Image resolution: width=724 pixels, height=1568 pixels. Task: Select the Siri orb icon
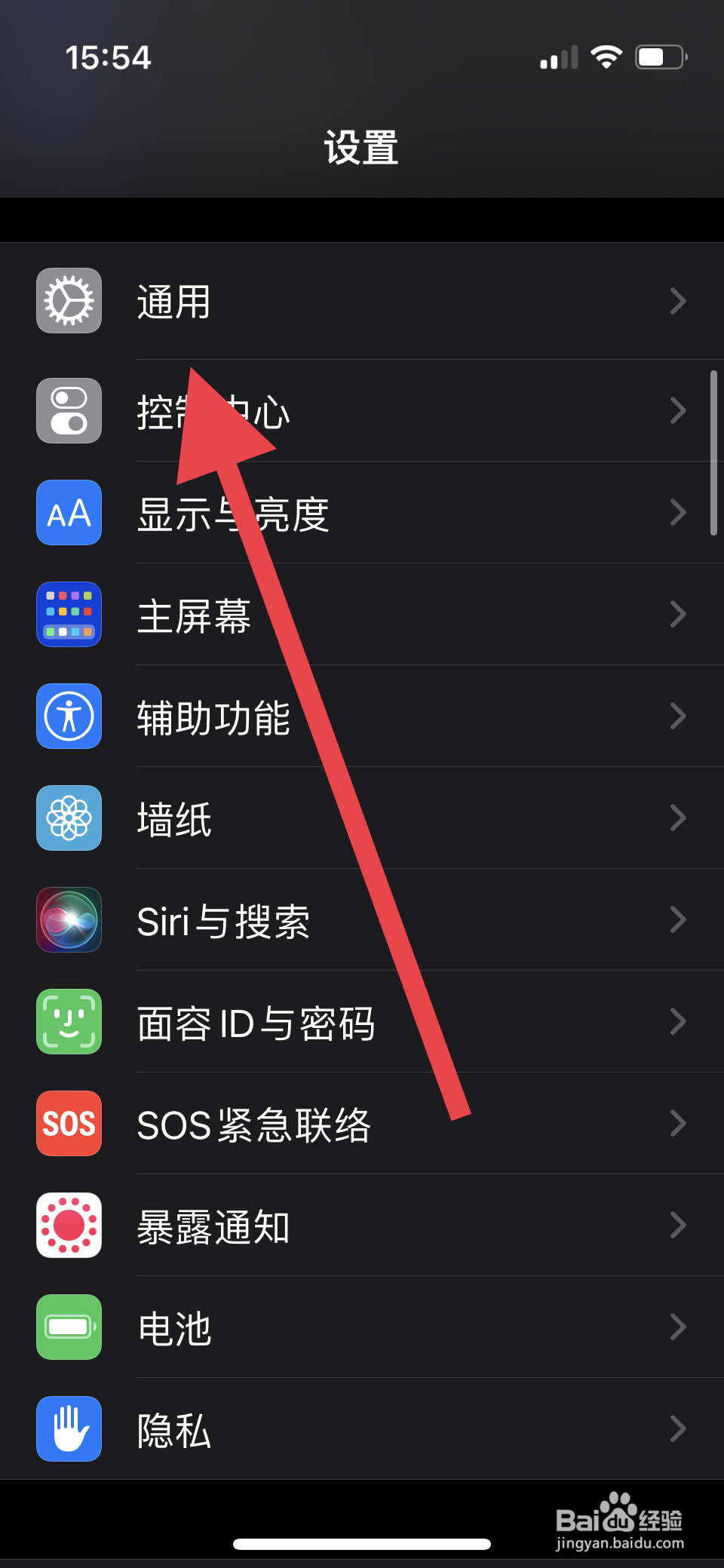pyautogui.click(x=69, y=921)
